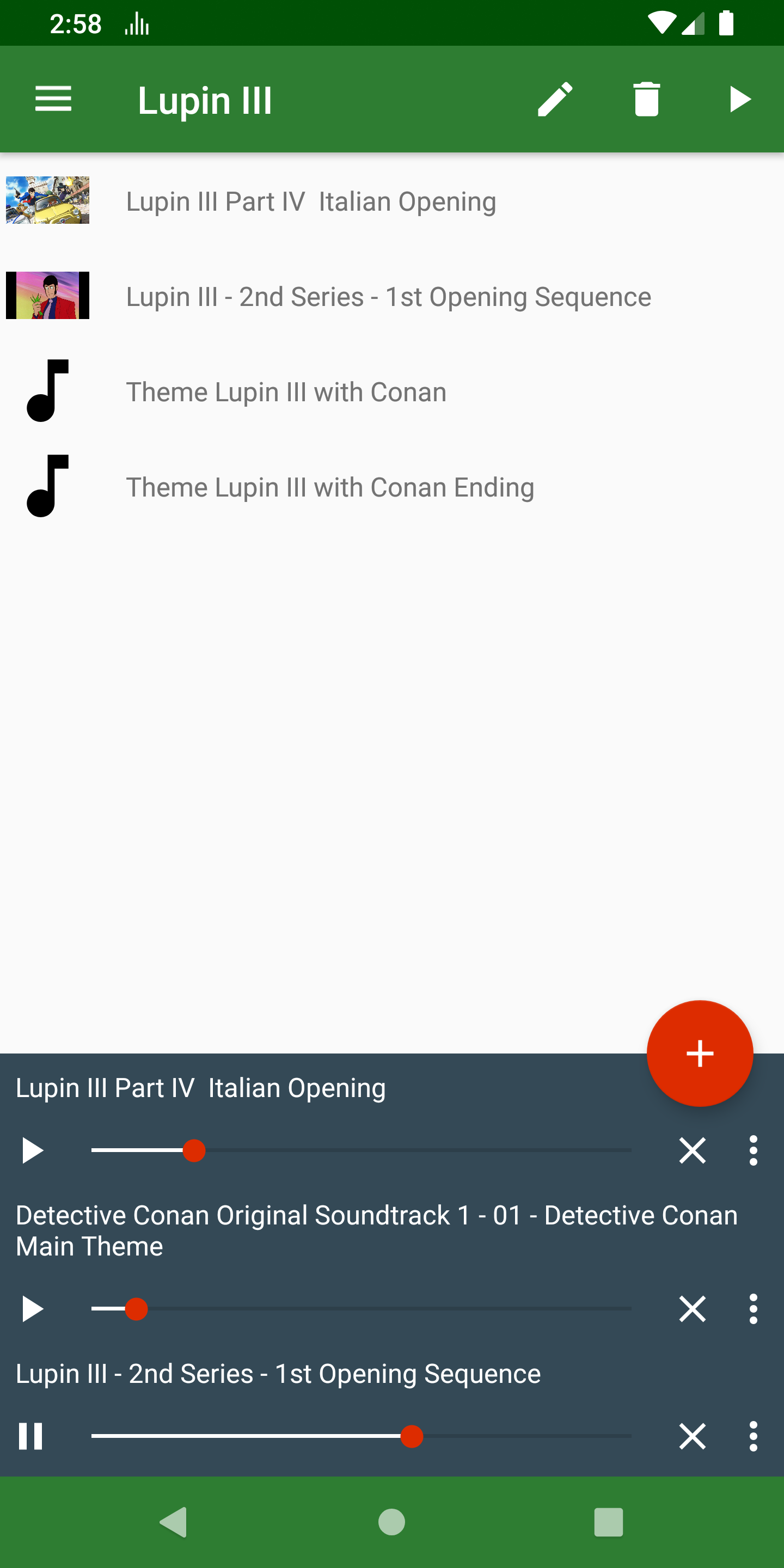The image size is (784, 1568).
Task: Resume playback of Lupin III Part IV player
Action: [x=32, y=1150]
